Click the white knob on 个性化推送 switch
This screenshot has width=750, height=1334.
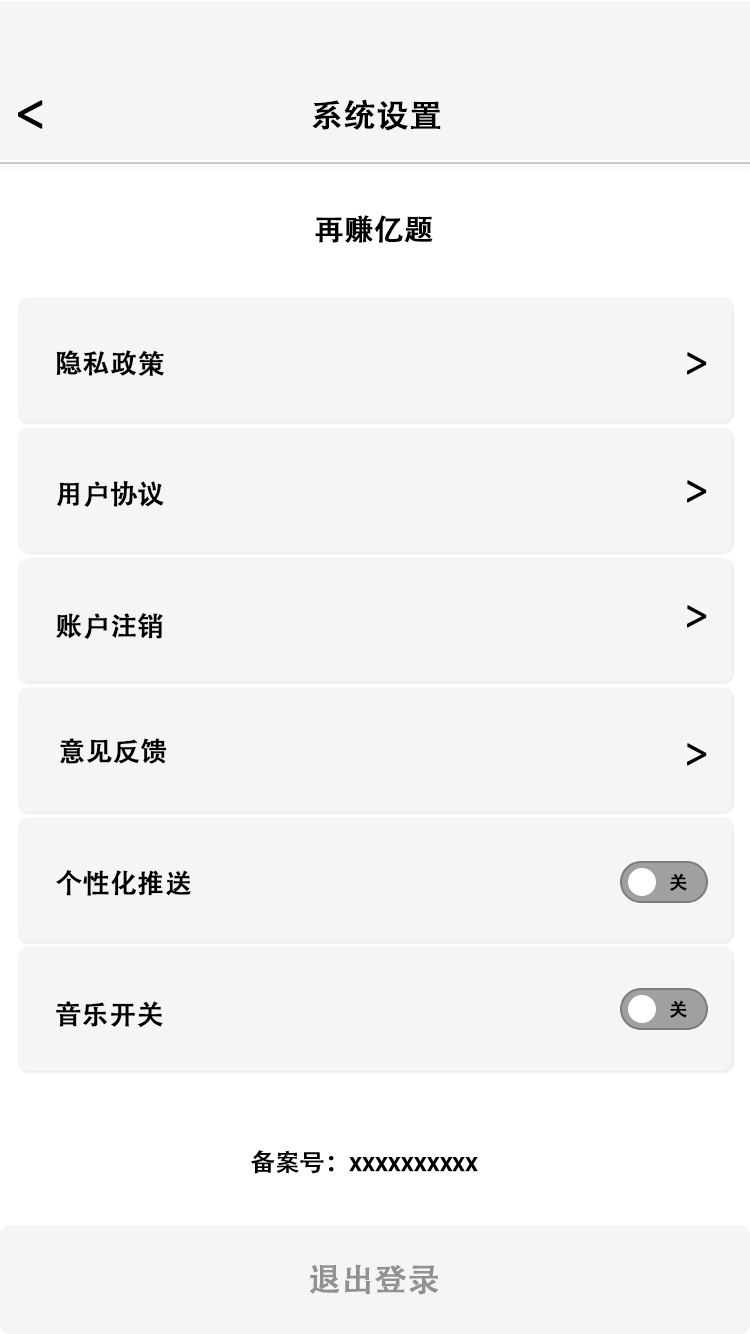644,882
